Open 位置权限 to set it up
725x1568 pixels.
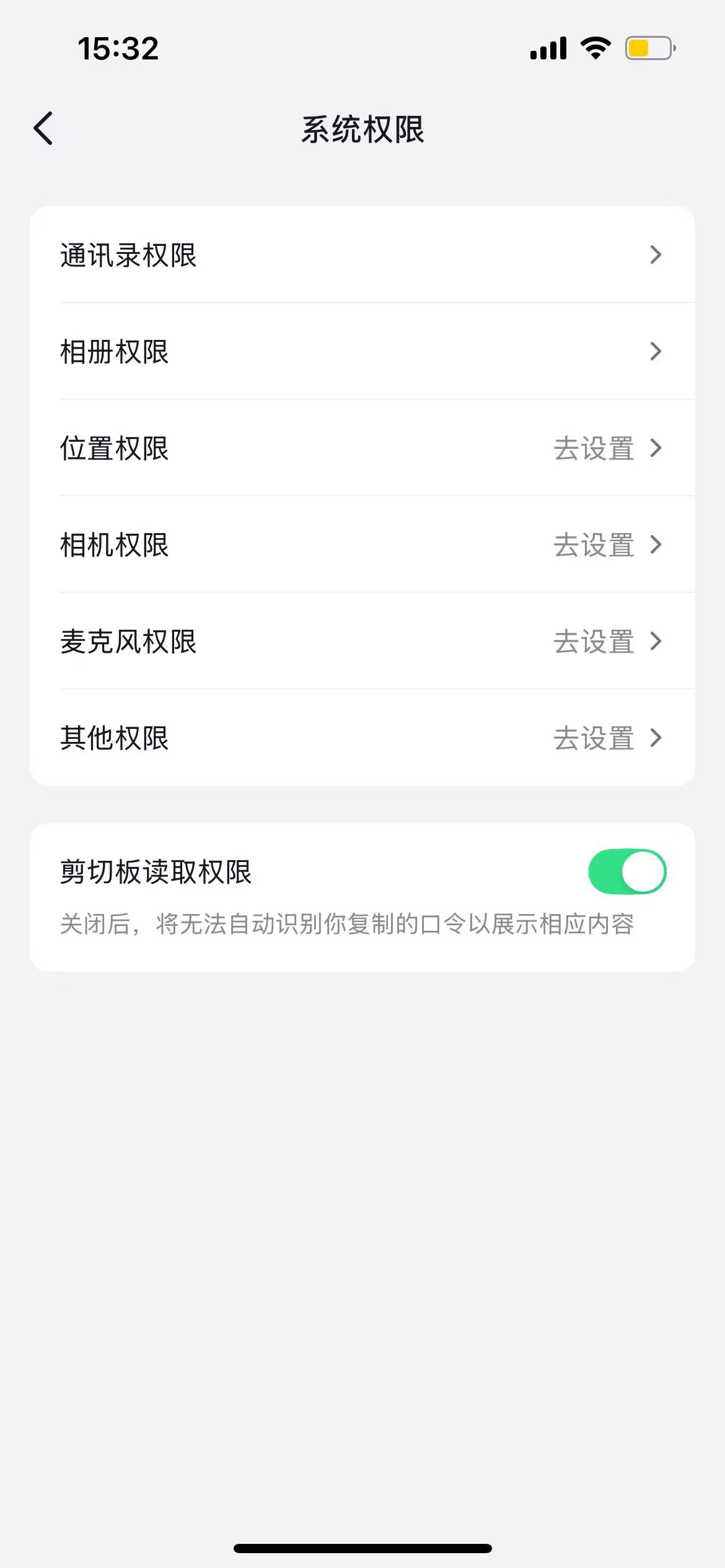point(362,448)
